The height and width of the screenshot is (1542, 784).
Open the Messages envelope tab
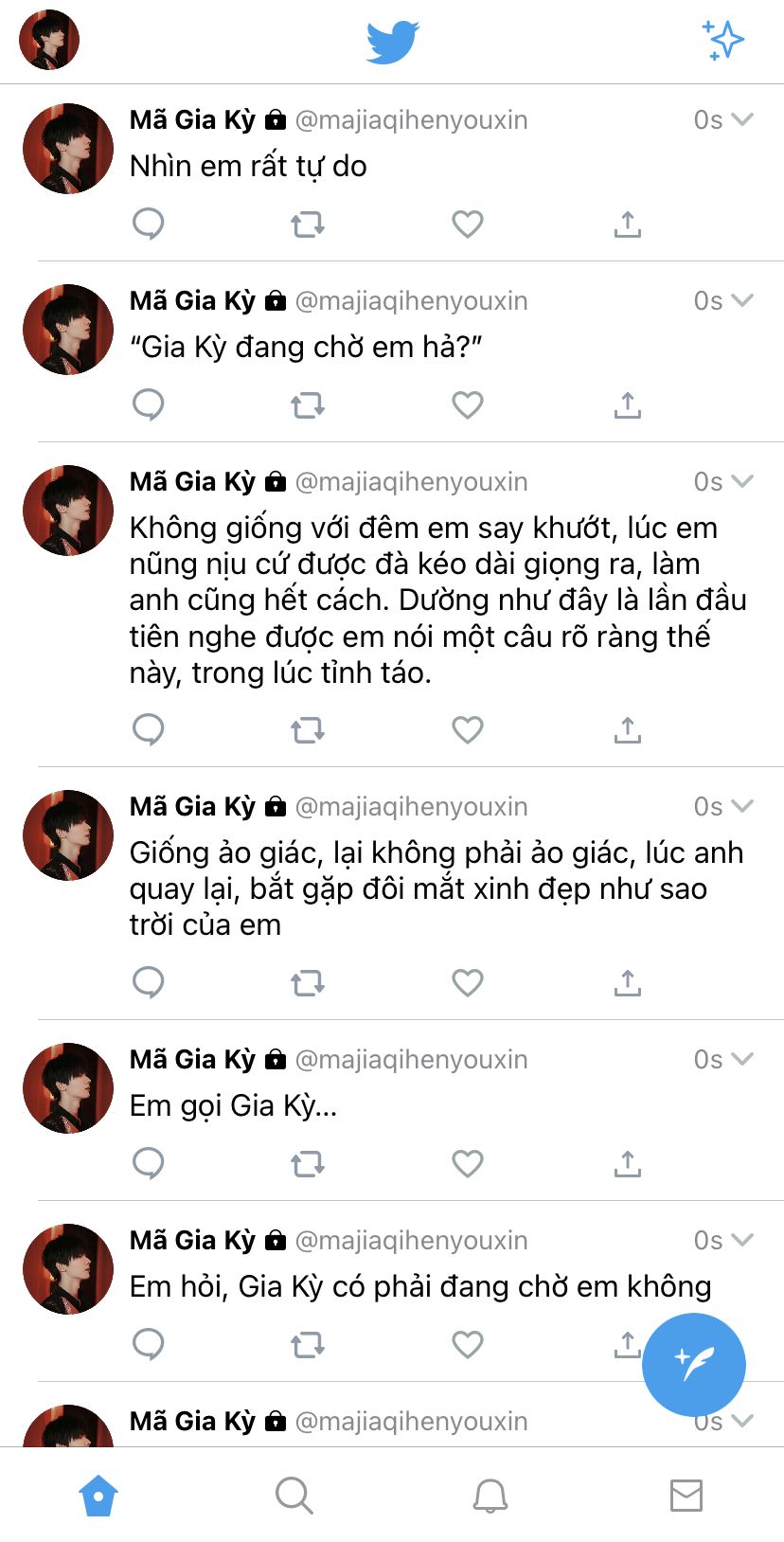click(686, 1496)
